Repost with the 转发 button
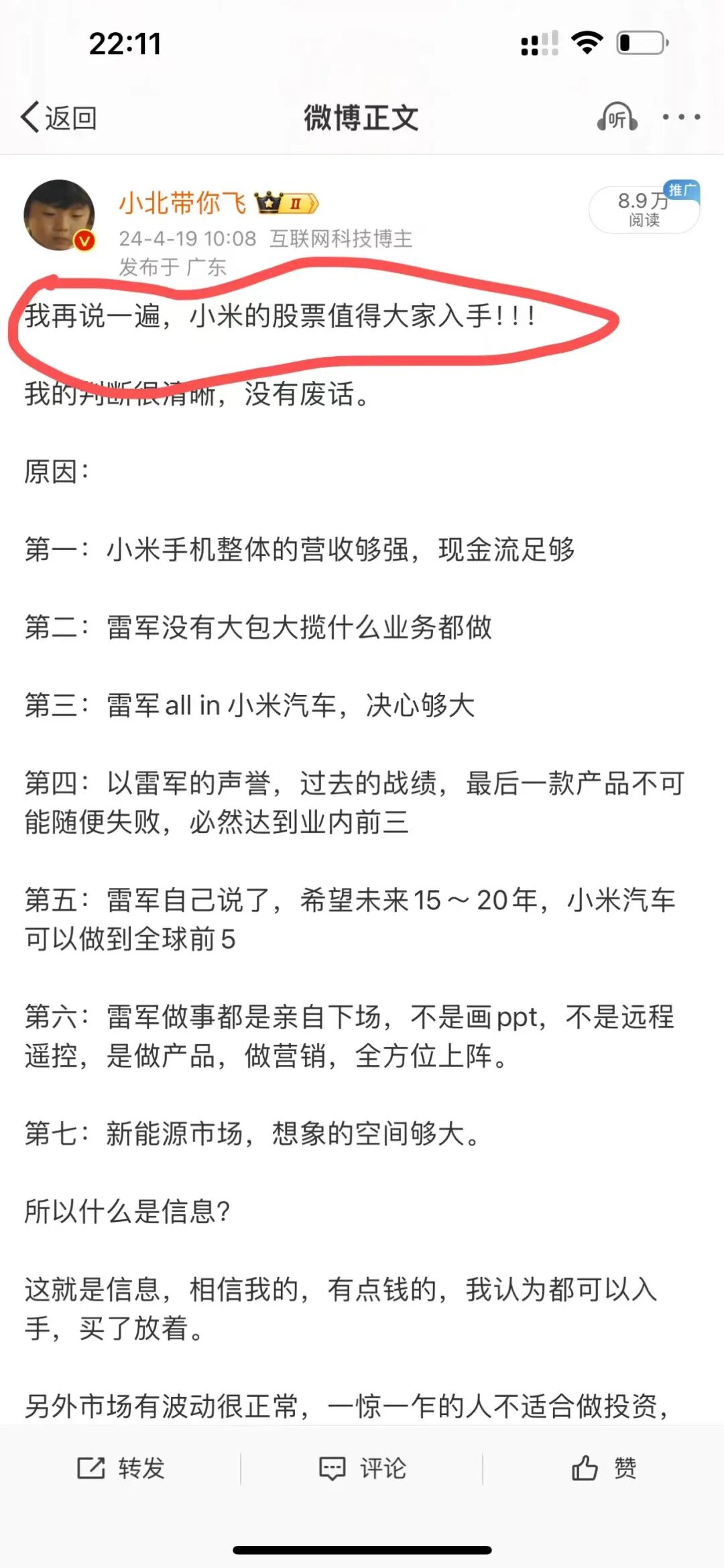 (x=121, y=1468)
